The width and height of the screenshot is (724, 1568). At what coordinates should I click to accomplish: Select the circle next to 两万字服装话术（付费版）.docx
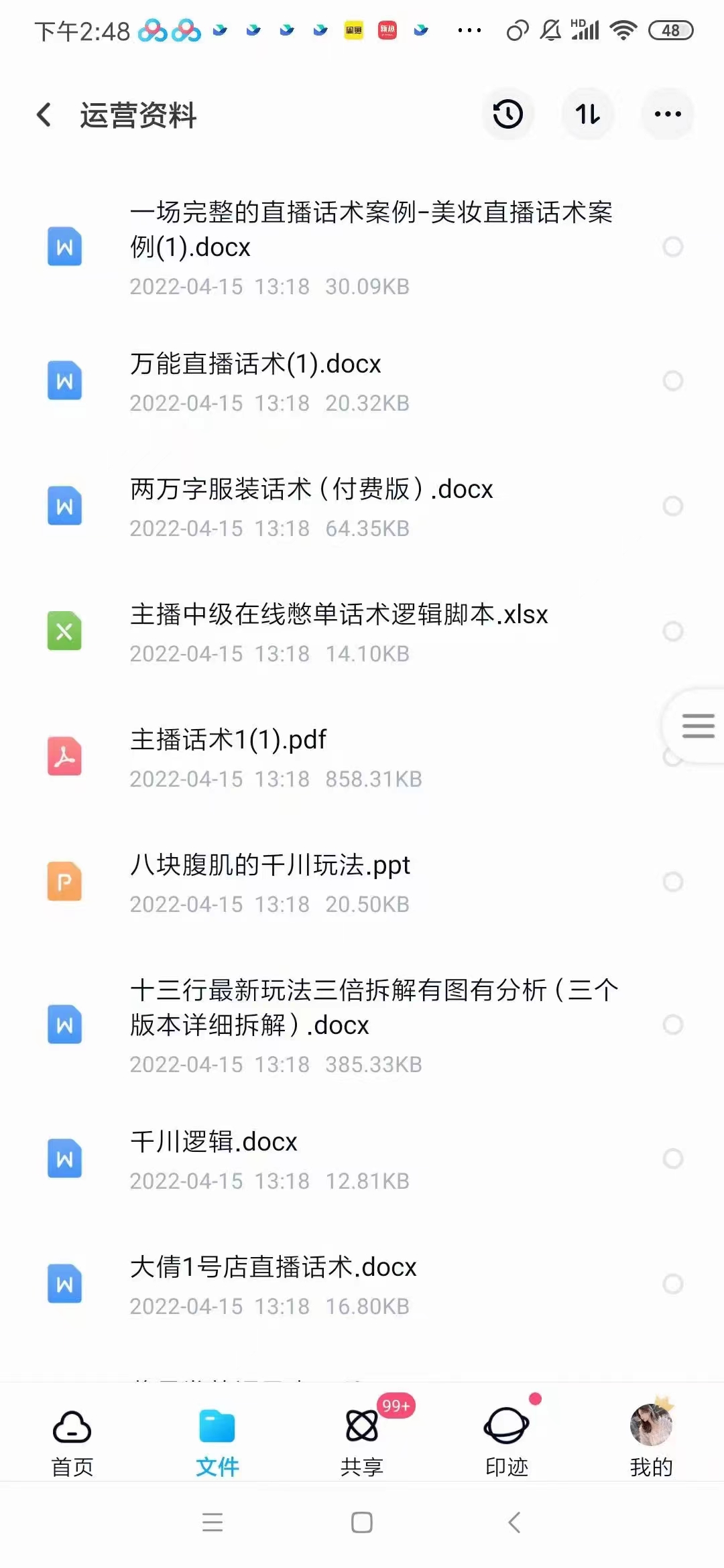click(x=673, y=506)
